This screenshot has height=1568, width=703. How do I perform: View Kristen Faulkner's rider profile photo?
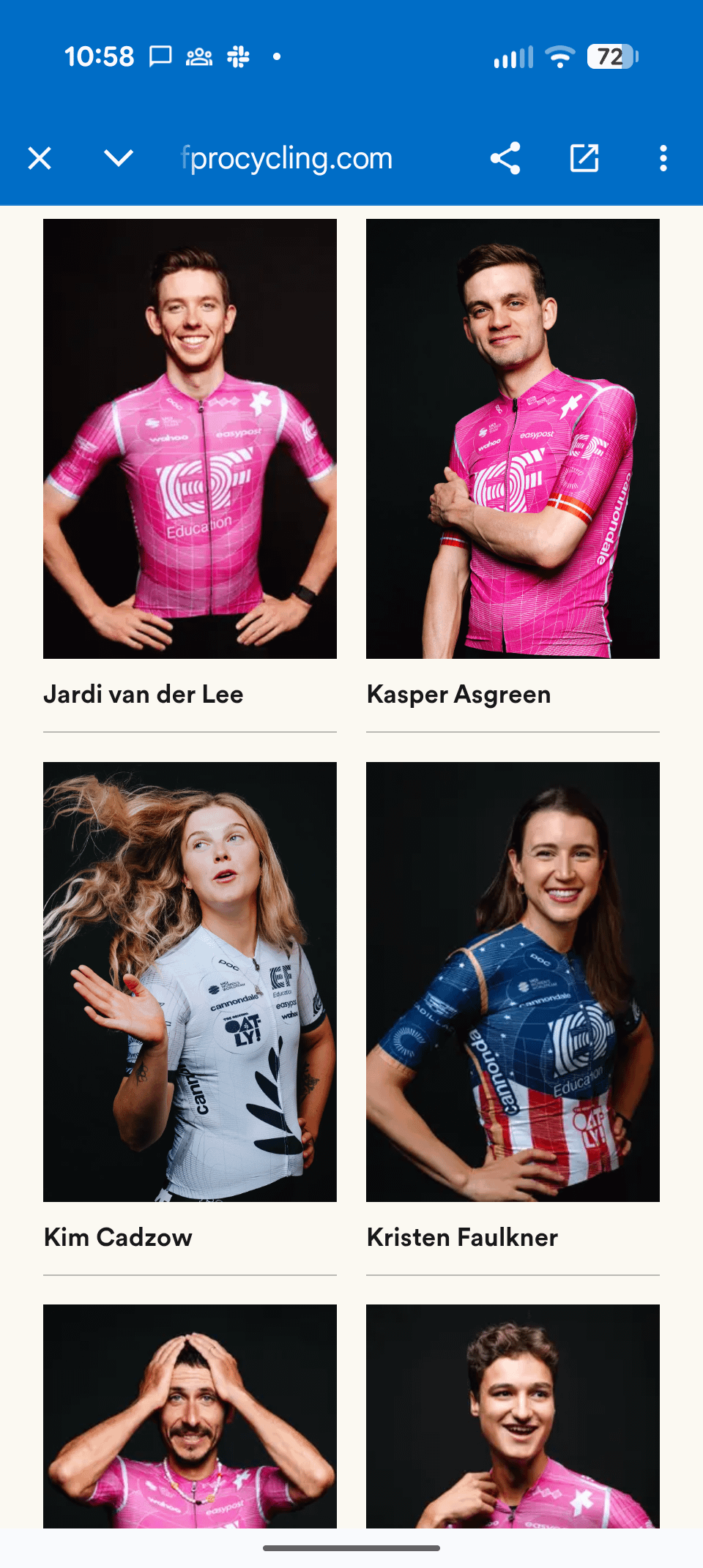pos(513,982)
